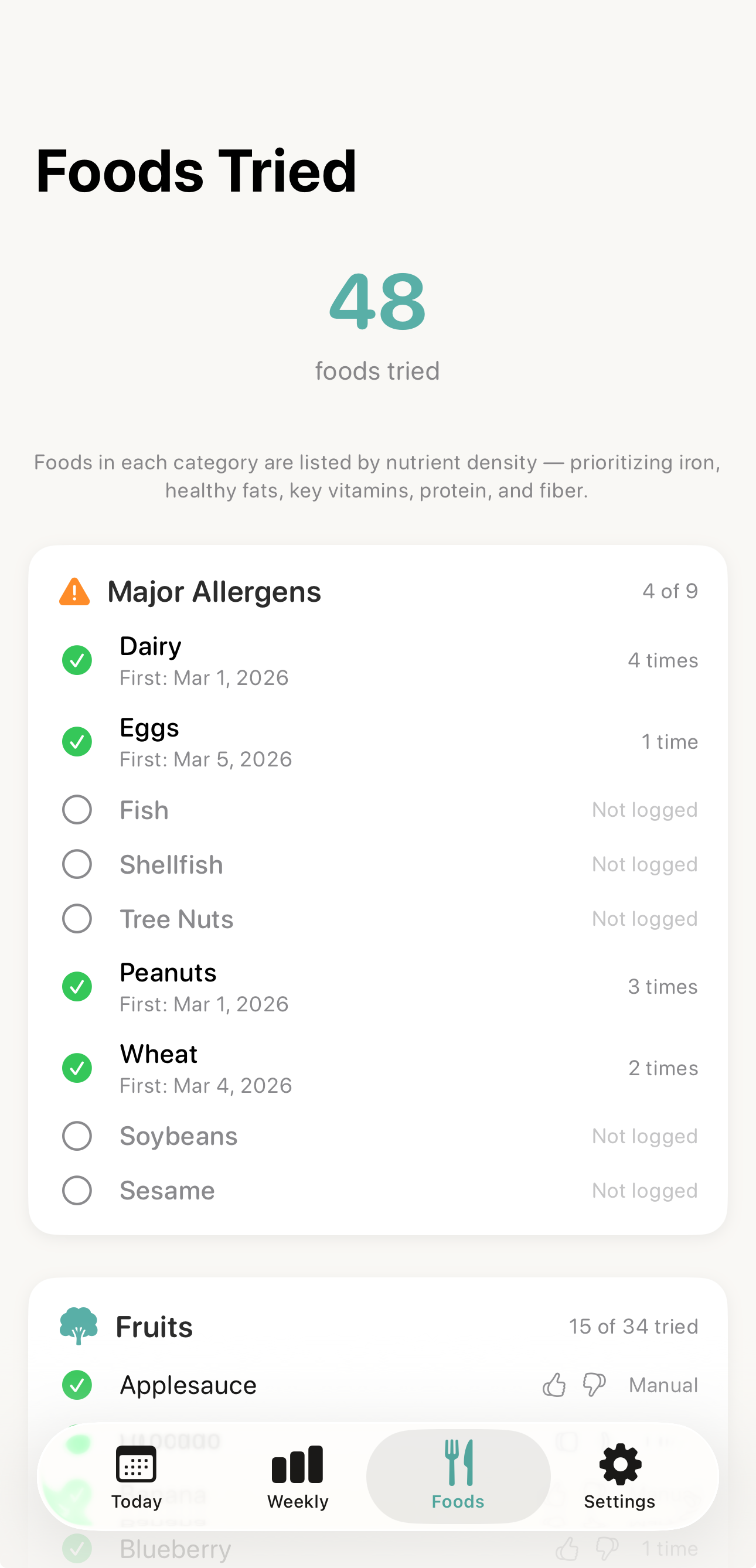Give Applesauce a thumbs down

(592, 1385)
